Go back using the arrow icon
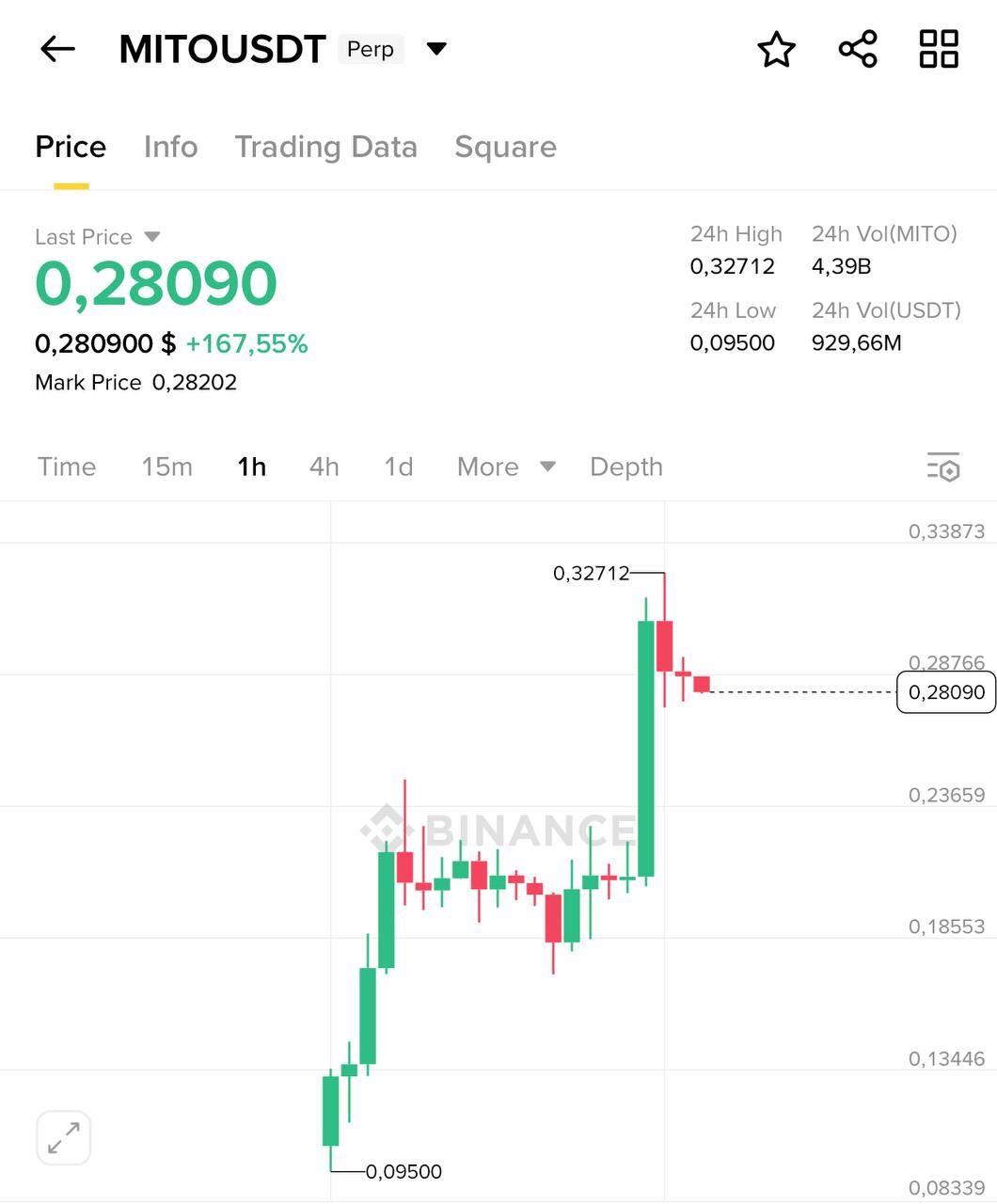This screenshot has width=997, height=1204. point(57,49)
